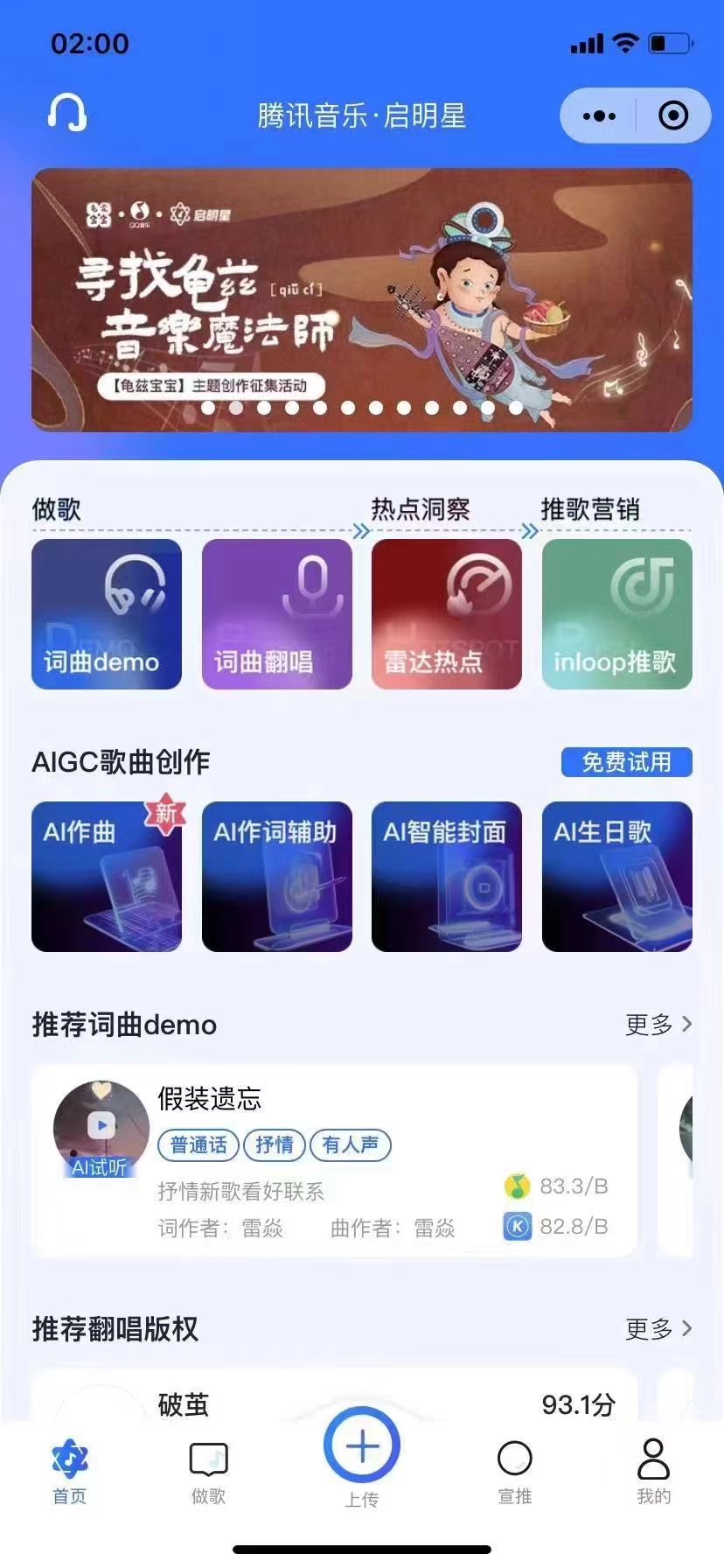Open the 词曲demo tile
The height and width of the screenshot is (1568, 724).
click(x=107, y=614)
